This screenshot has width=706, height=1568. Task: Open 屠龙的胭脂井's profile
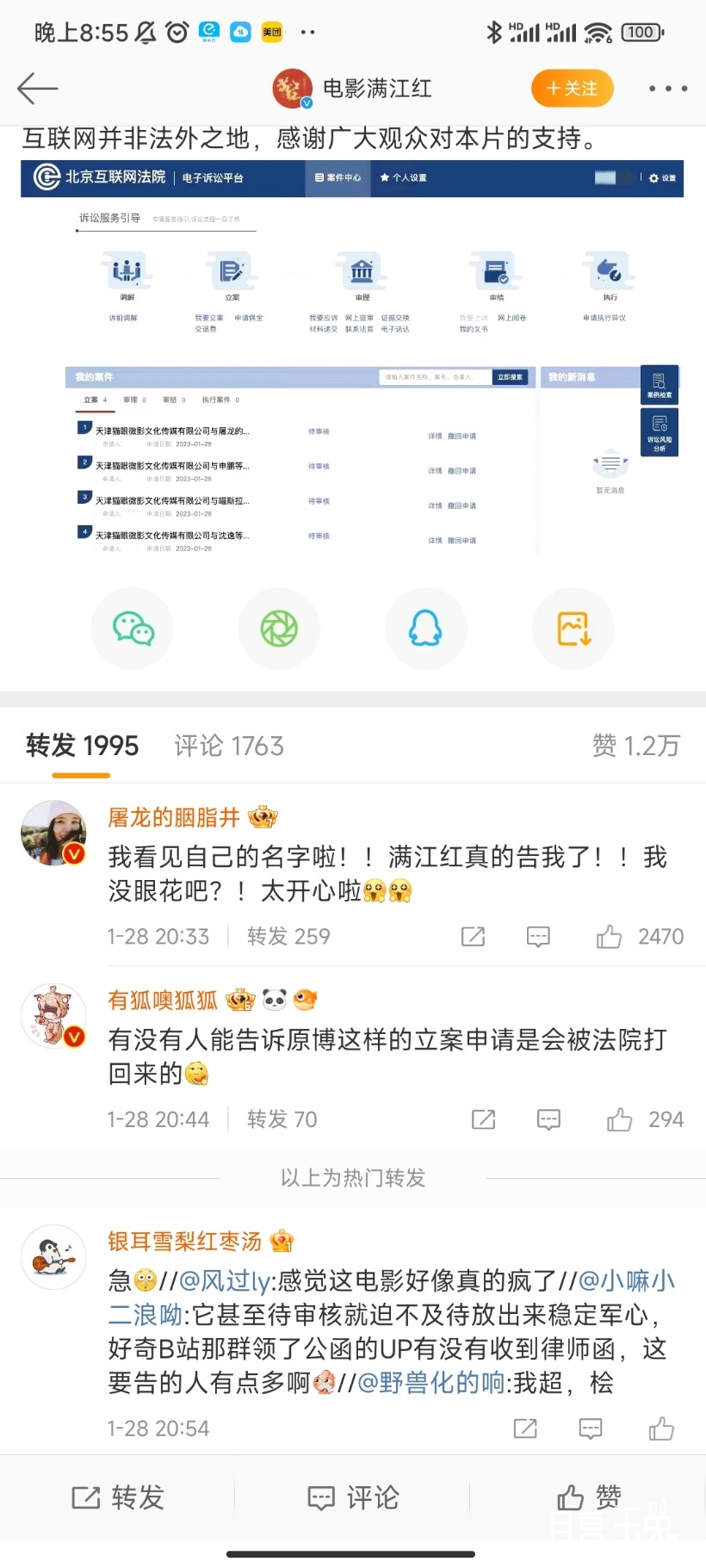tap(53, 833)
